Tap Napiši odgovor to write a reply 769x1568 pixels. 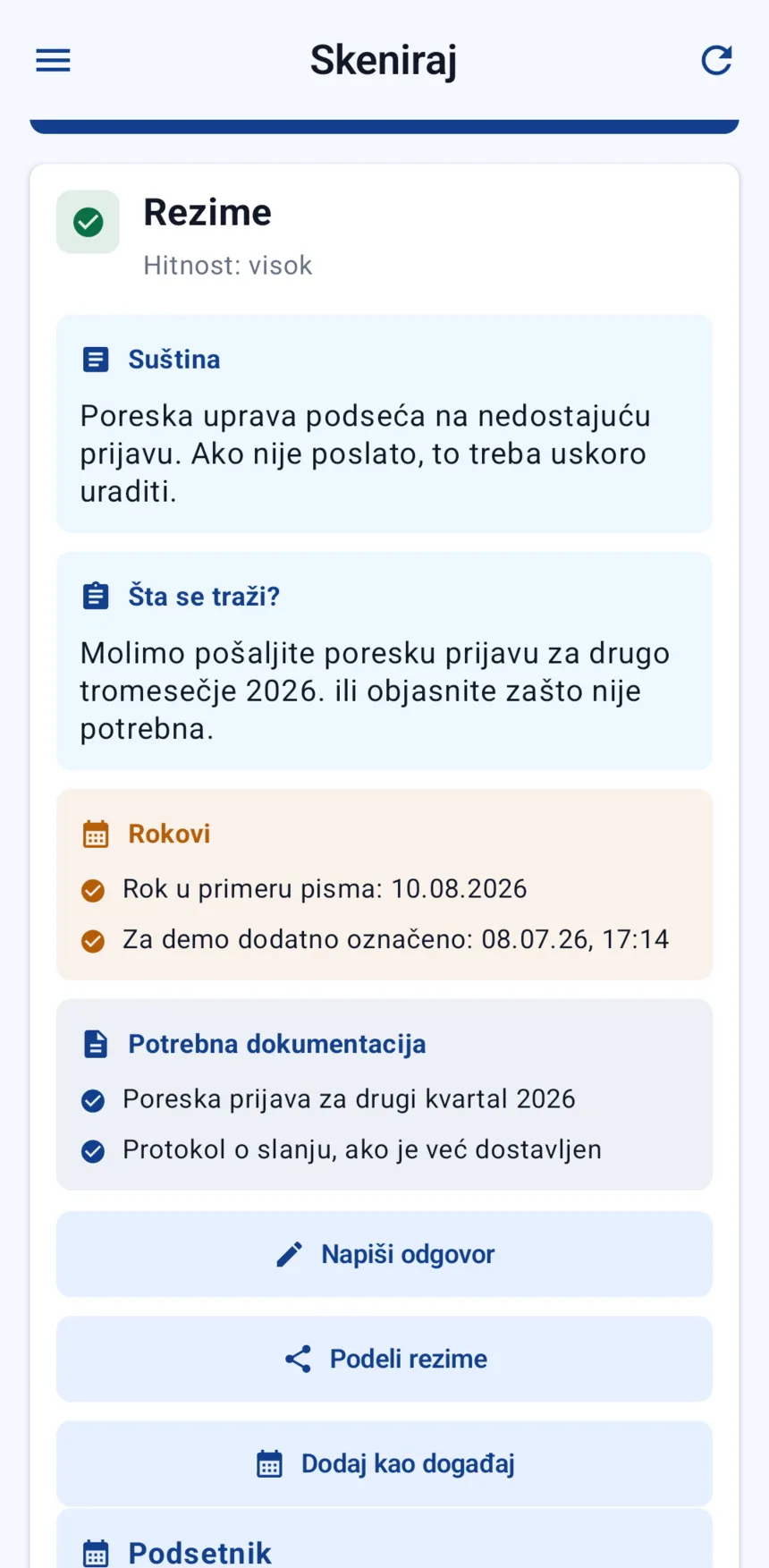click(384, 1254)
